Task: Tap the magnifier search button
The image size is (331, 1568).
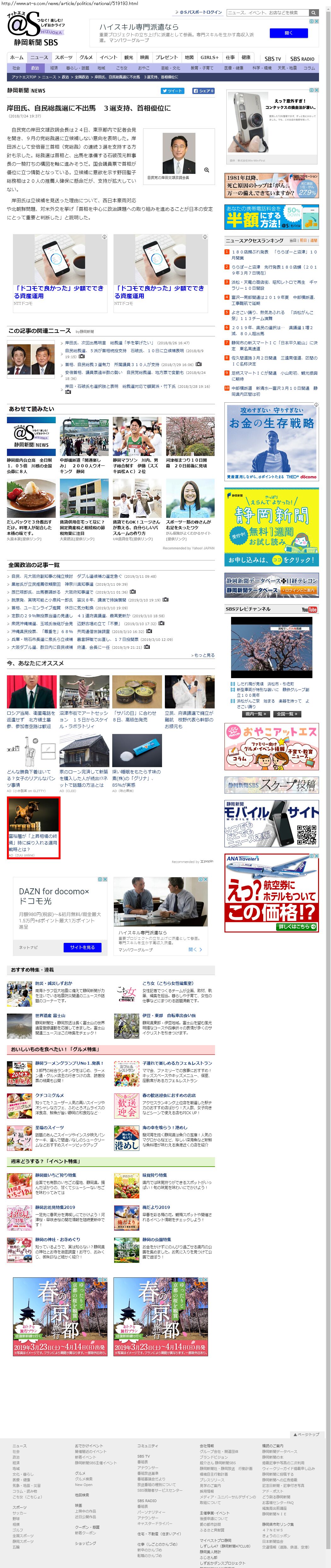Action: [x=313, y=12]
